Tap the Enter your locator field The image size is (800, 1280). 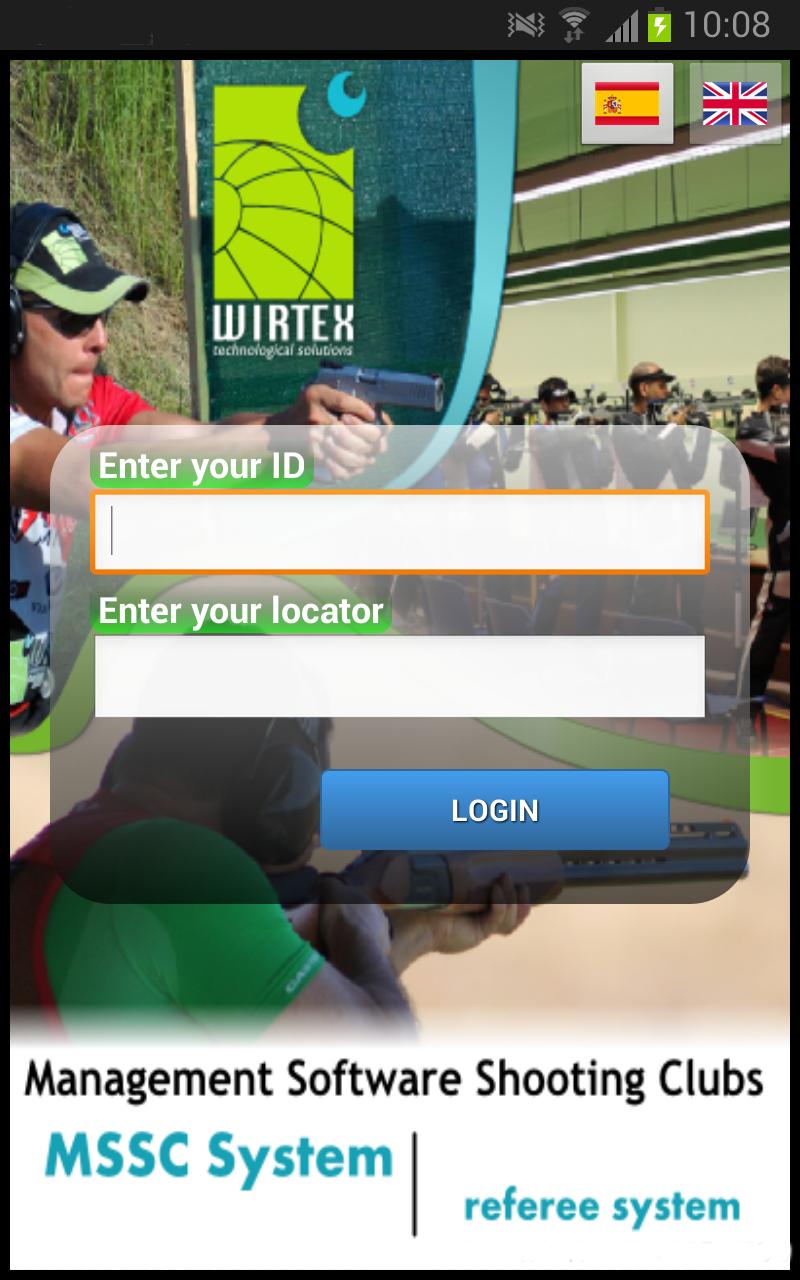point(400,676)
